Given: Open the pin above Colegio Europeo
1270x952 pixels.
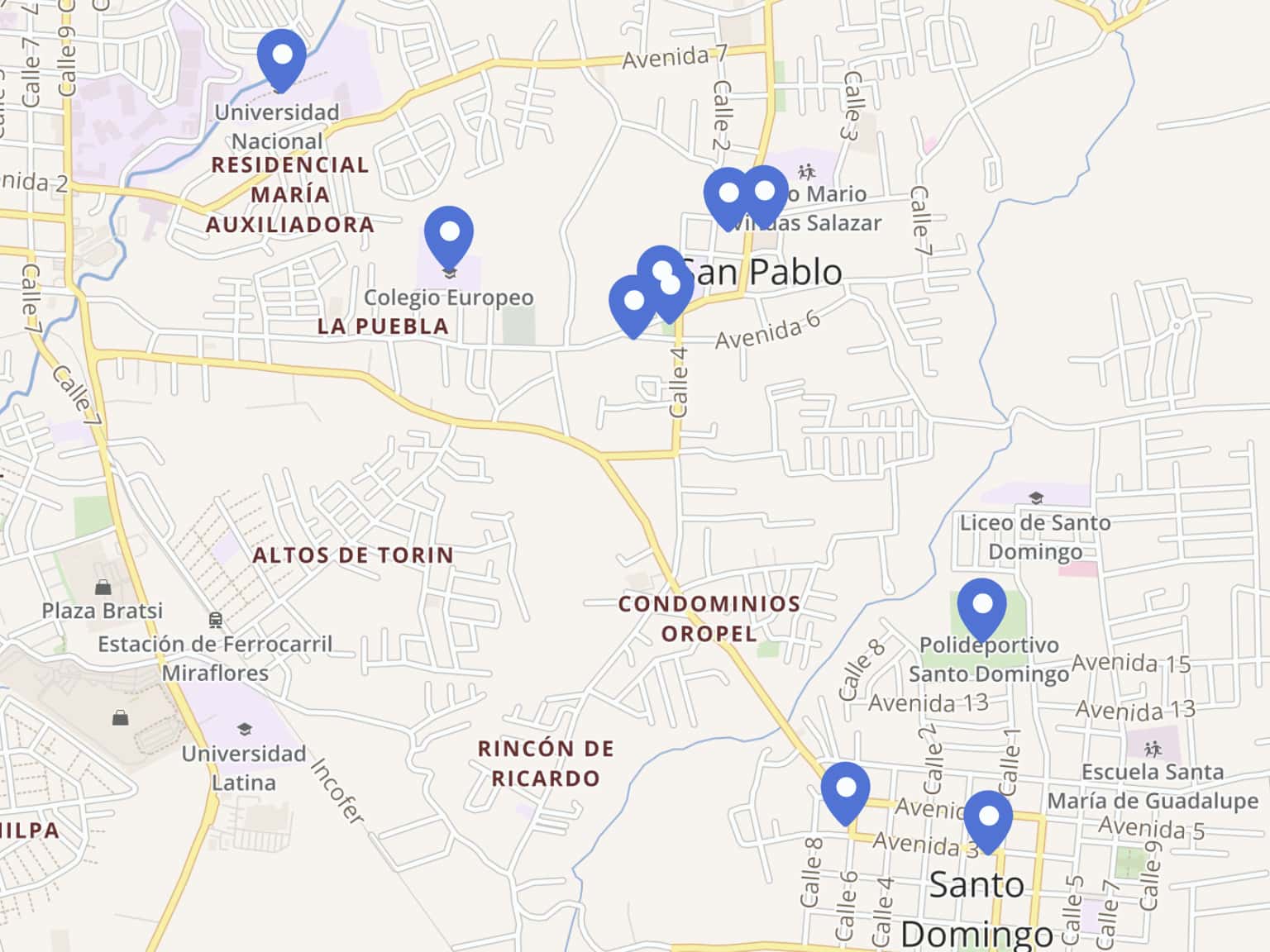Looking at the screenshot, I should (449, 233).
